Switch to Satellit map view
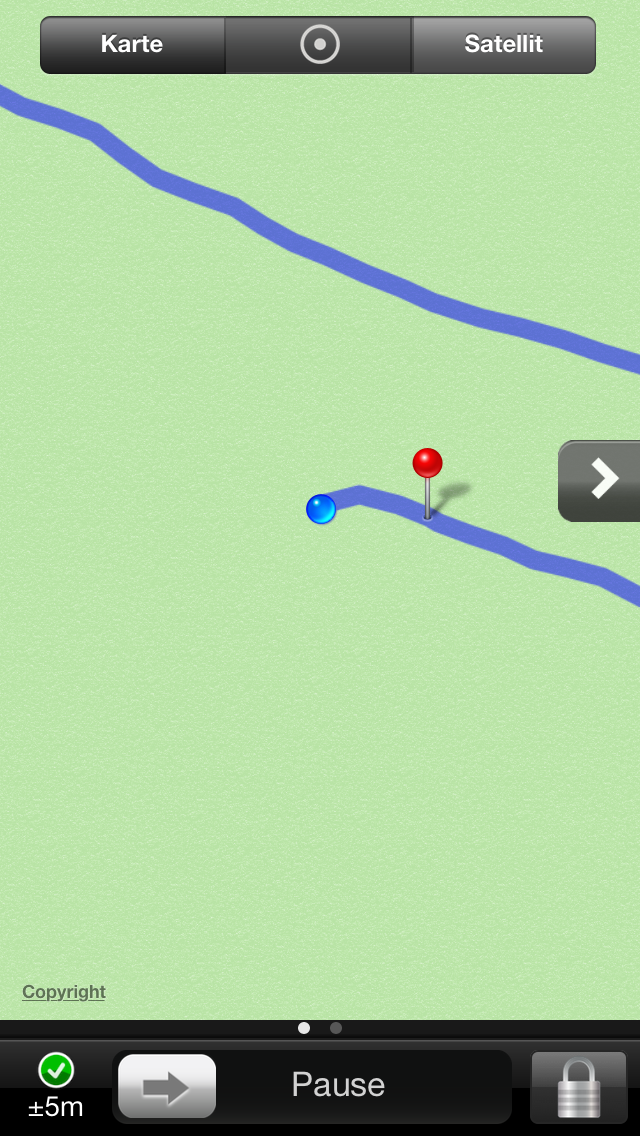 click(x=503, y=45)
